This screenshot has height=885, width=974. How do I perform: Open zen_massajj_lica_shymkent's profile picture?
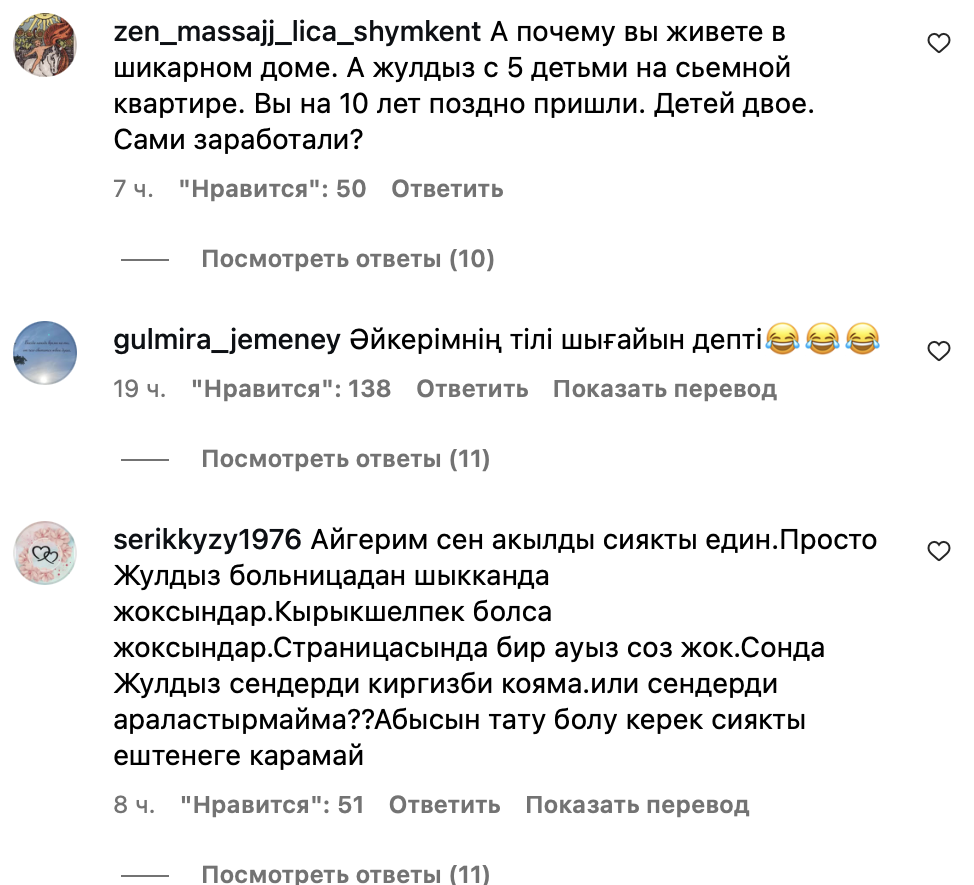coord(46,47)
